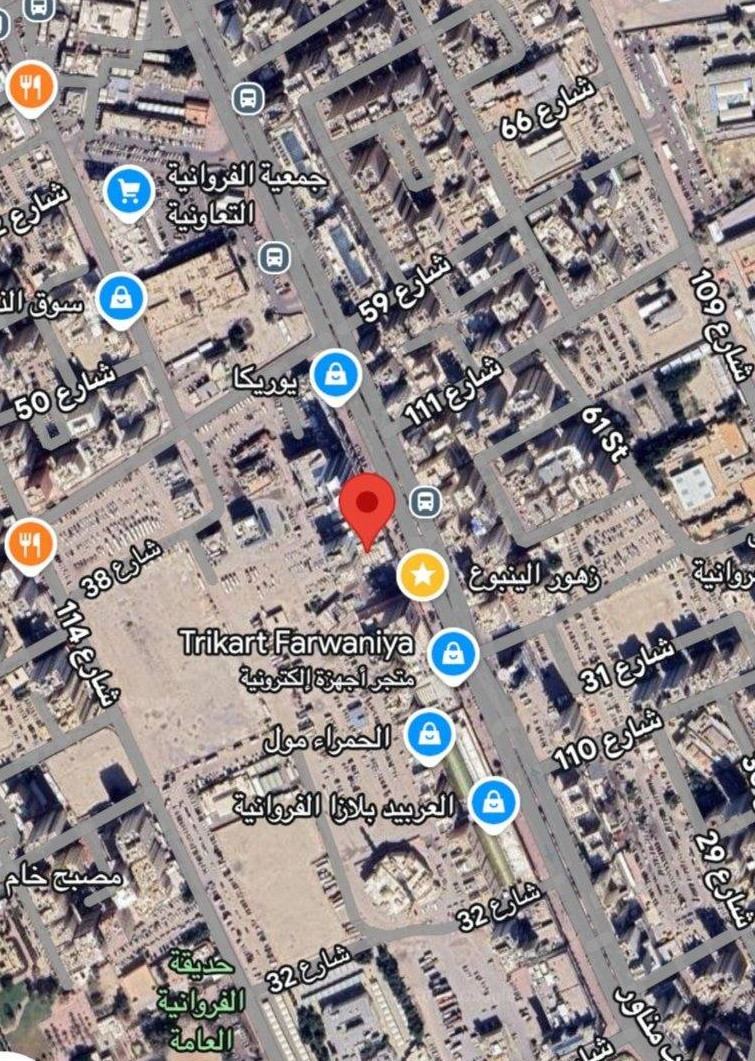The height and width of the screenshot is (1061, 755).
Task: Open Trikart Farwaniya store marker
Action: [x=454, y=655]
